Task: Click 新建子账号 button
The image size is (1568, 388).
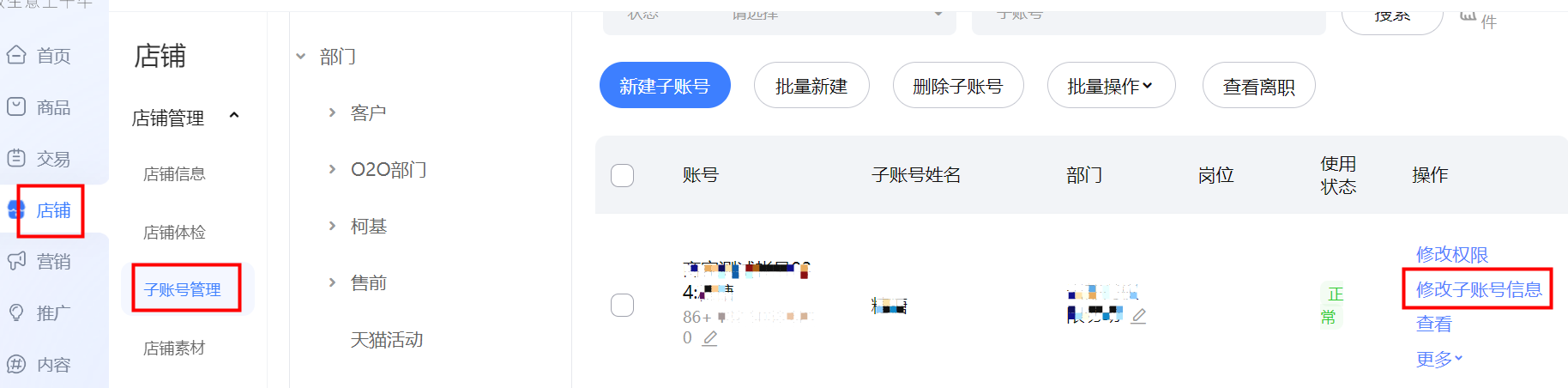Action: click(665, 86)
